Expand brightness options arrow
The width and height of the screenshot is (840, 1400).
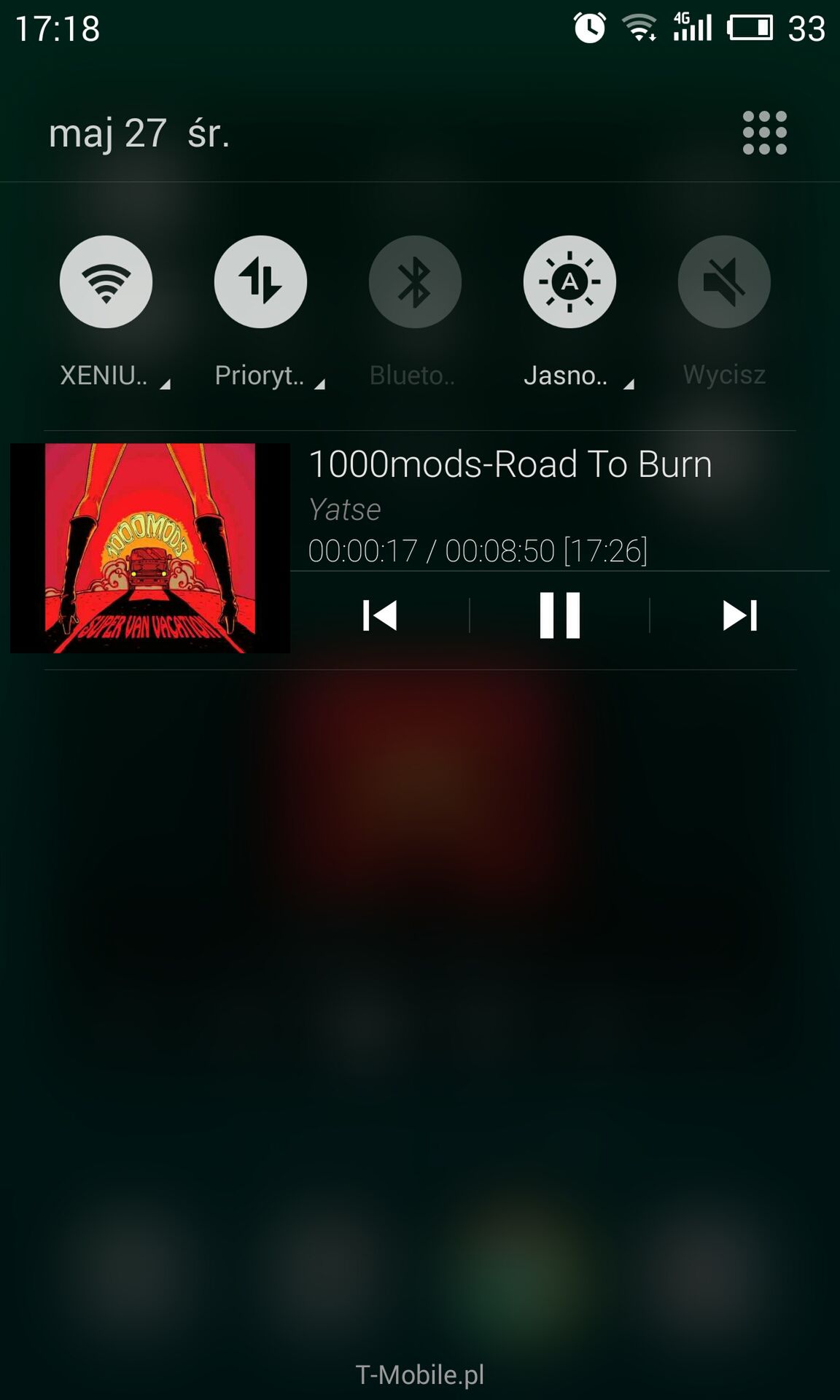pos(629,384)
